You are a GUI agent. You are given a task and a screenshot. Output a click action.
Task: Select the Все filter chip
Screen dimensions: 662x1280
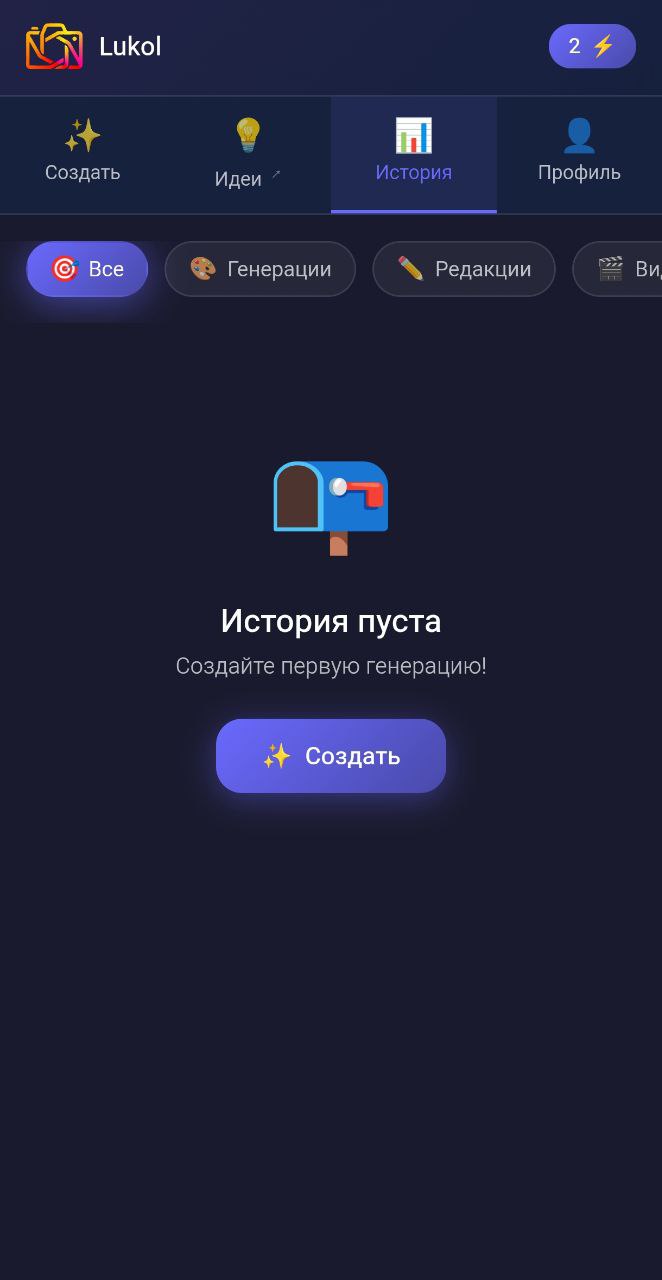[x=87, y=269]
